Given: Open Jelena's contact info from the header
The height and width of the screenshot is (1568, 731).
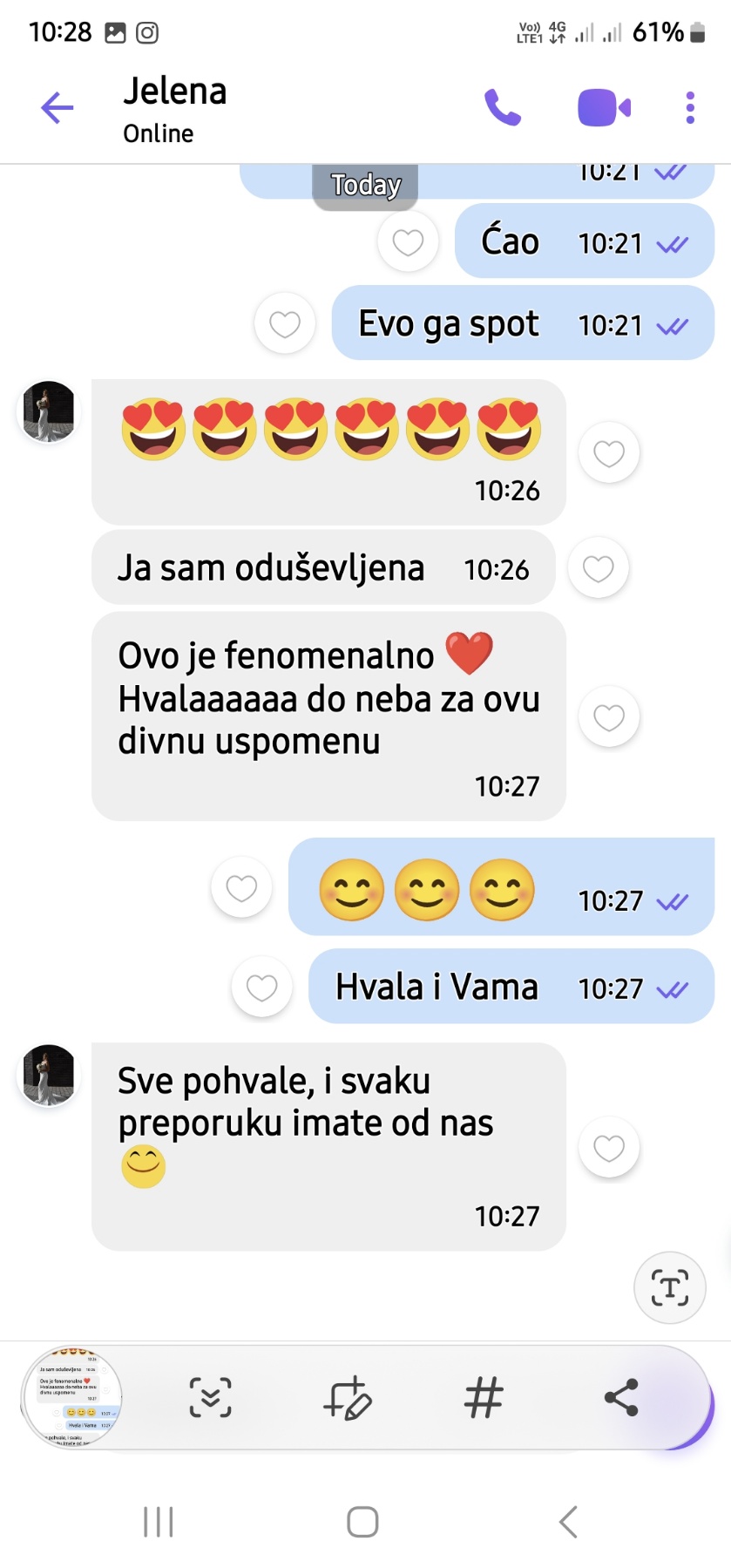Looking at the screenshot, I should pos(175,108).
